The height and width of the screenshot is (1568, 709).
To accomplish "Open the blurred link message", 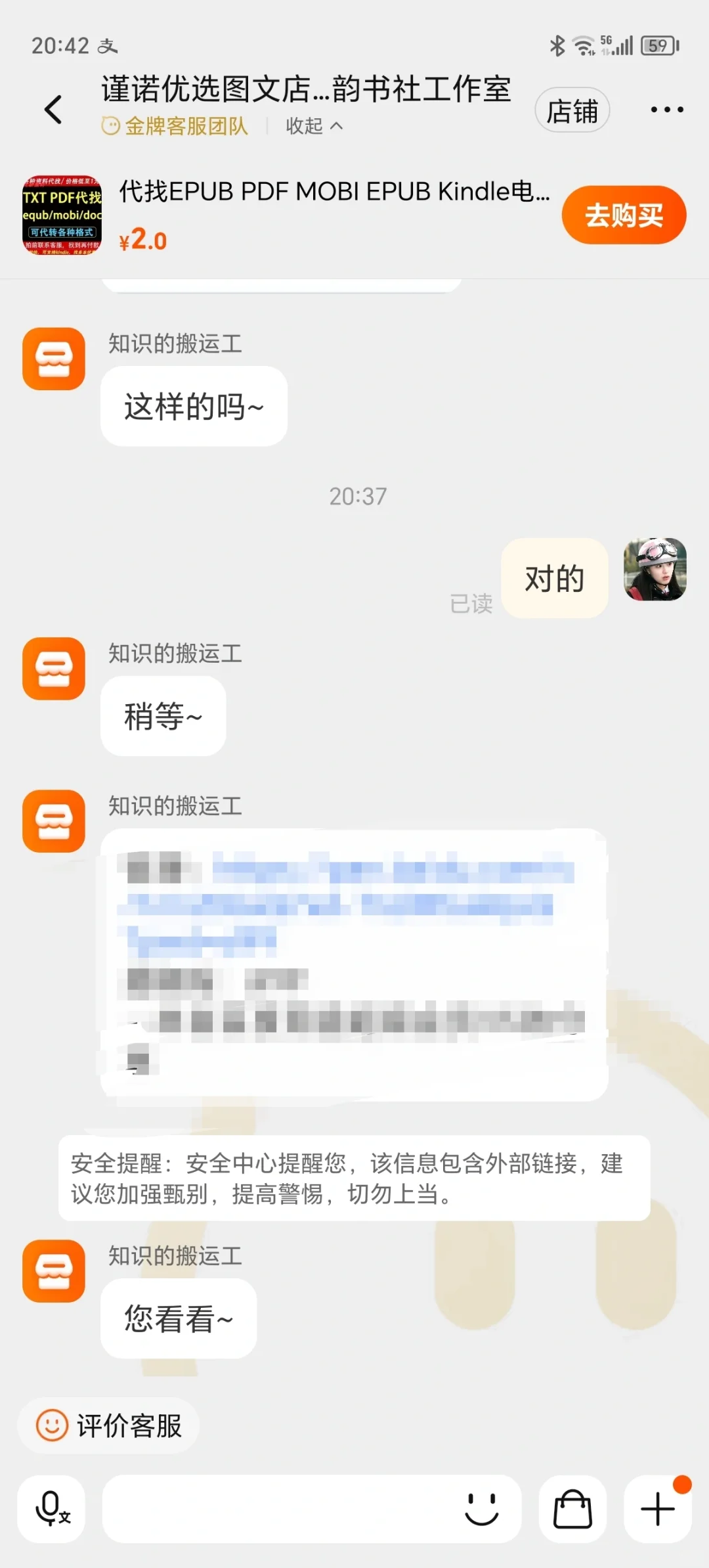I will pyautogui.click(x=354, y=964).
